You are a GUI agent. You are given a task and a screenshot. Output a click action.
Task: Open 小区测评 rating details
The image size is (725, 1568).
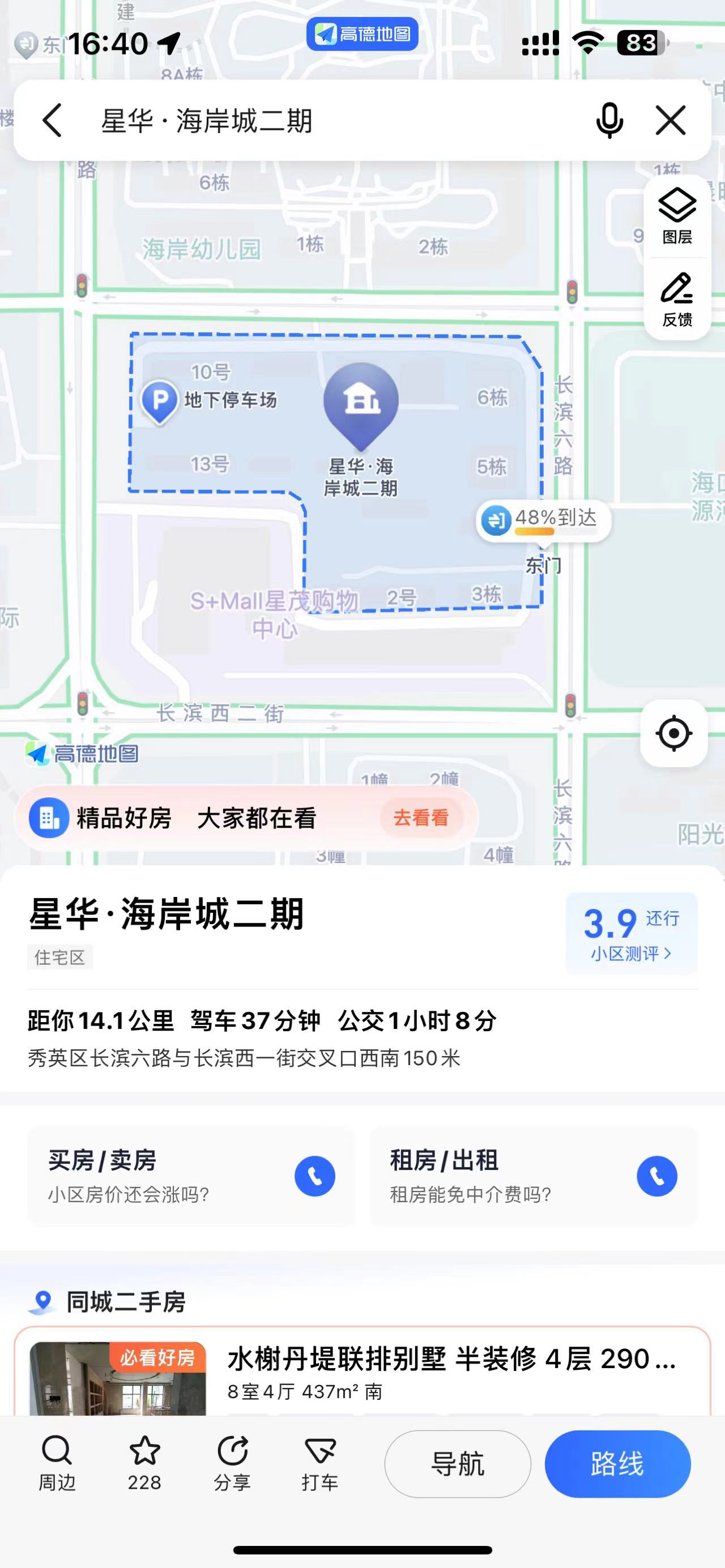click(631, 934)
